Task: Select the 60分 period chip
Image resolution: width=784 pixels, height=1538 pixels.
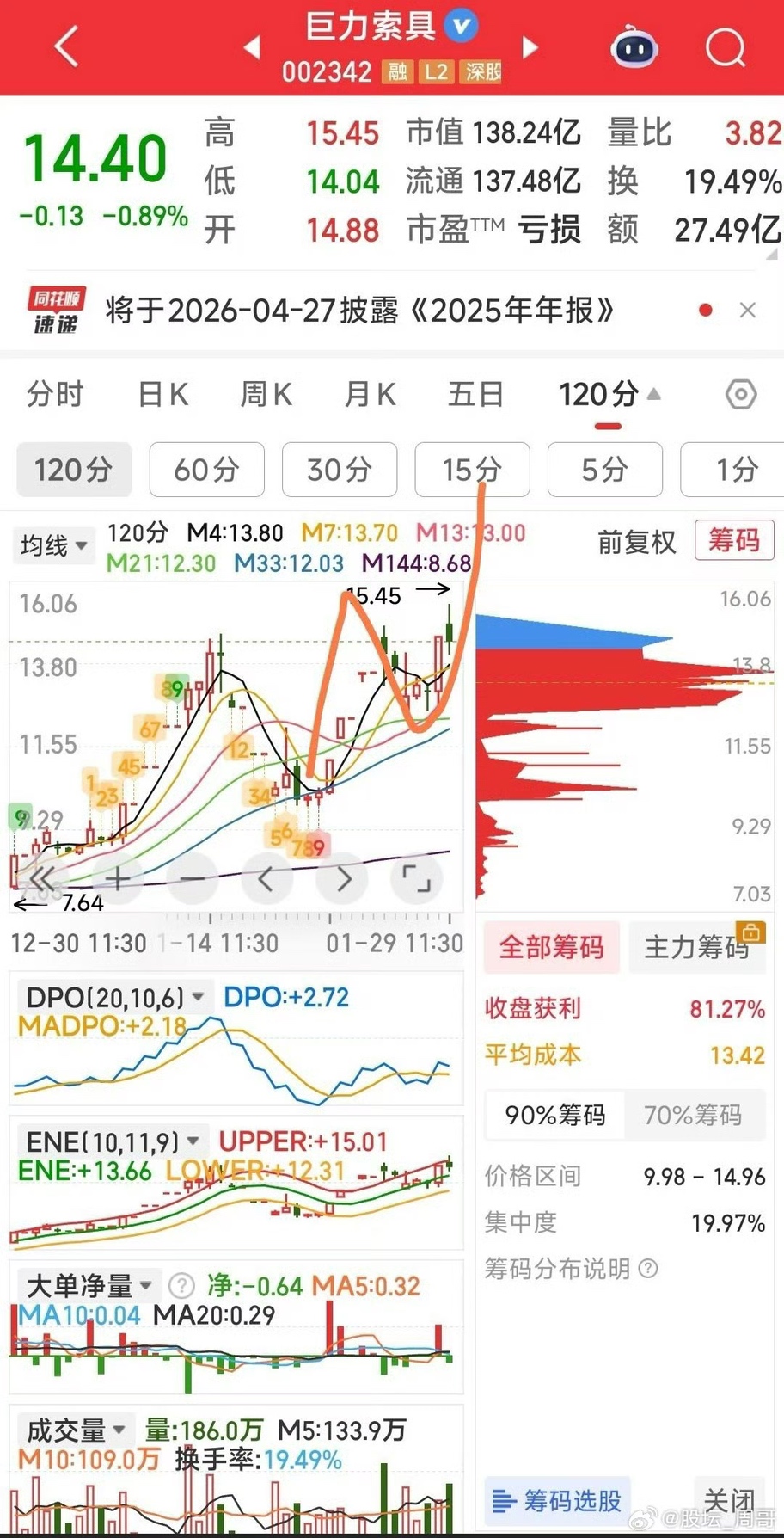Action: 206,470
